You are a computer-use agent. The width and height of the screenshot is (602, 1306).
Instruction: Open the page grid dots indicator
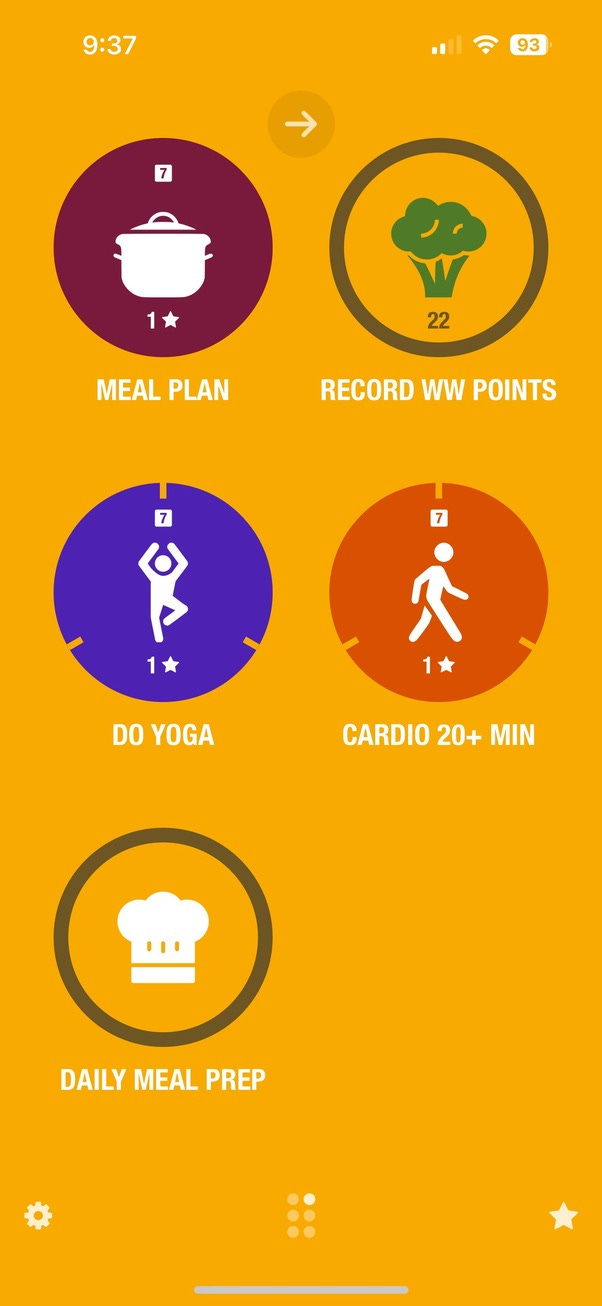(301, 1215)
